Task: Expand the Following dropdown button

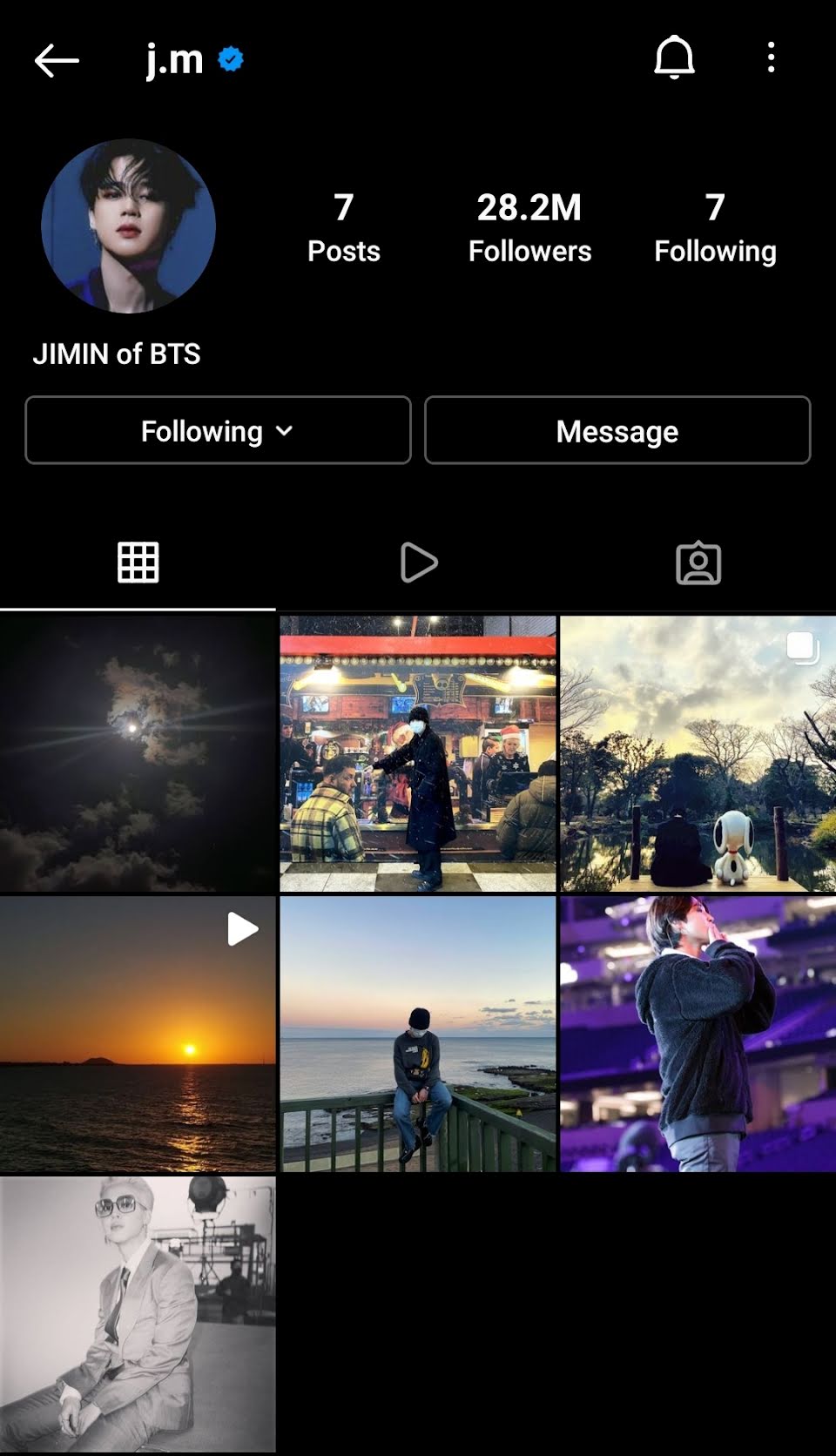Action: coord(218,430)
